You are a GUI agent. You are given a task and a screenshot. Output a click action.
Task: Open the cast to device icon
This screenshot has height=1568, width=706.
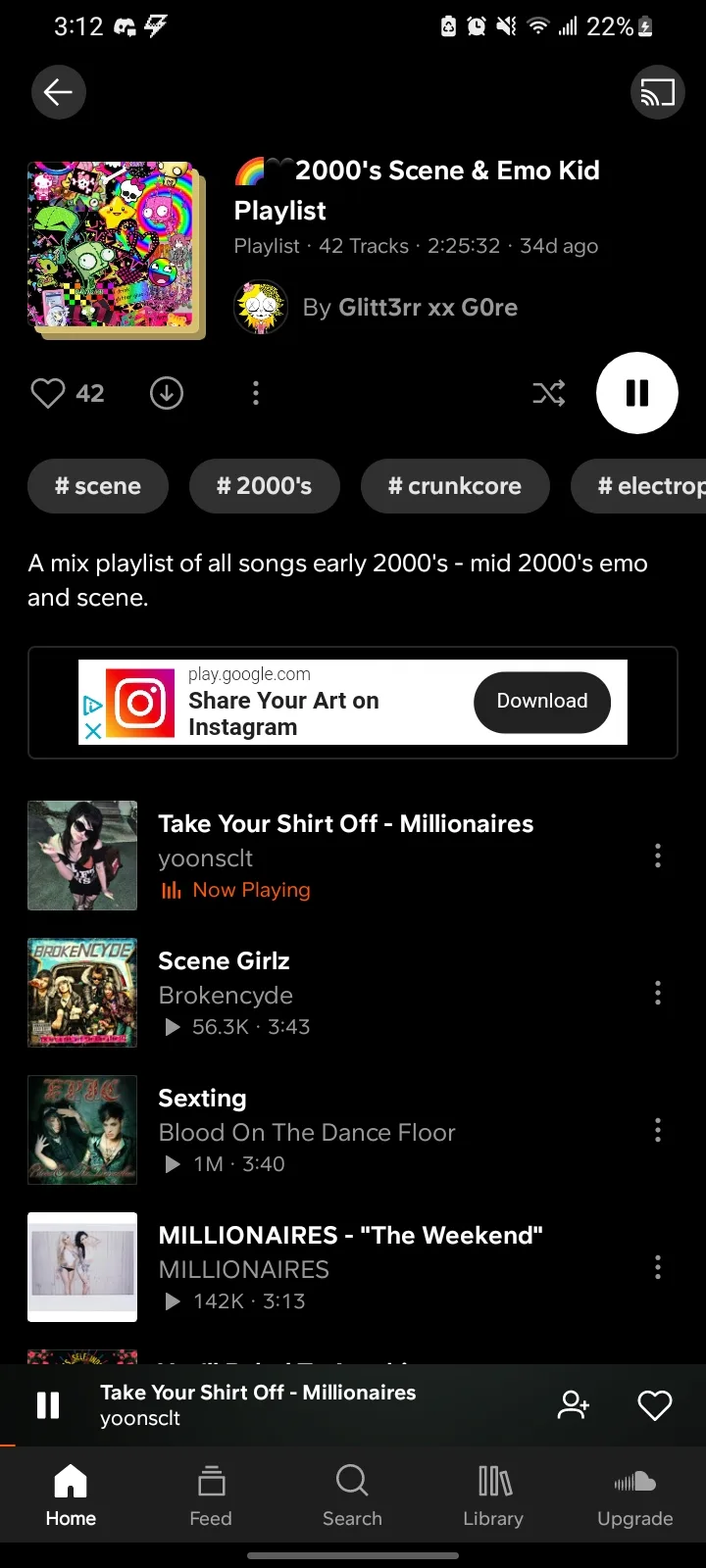(x=657, y=92)
